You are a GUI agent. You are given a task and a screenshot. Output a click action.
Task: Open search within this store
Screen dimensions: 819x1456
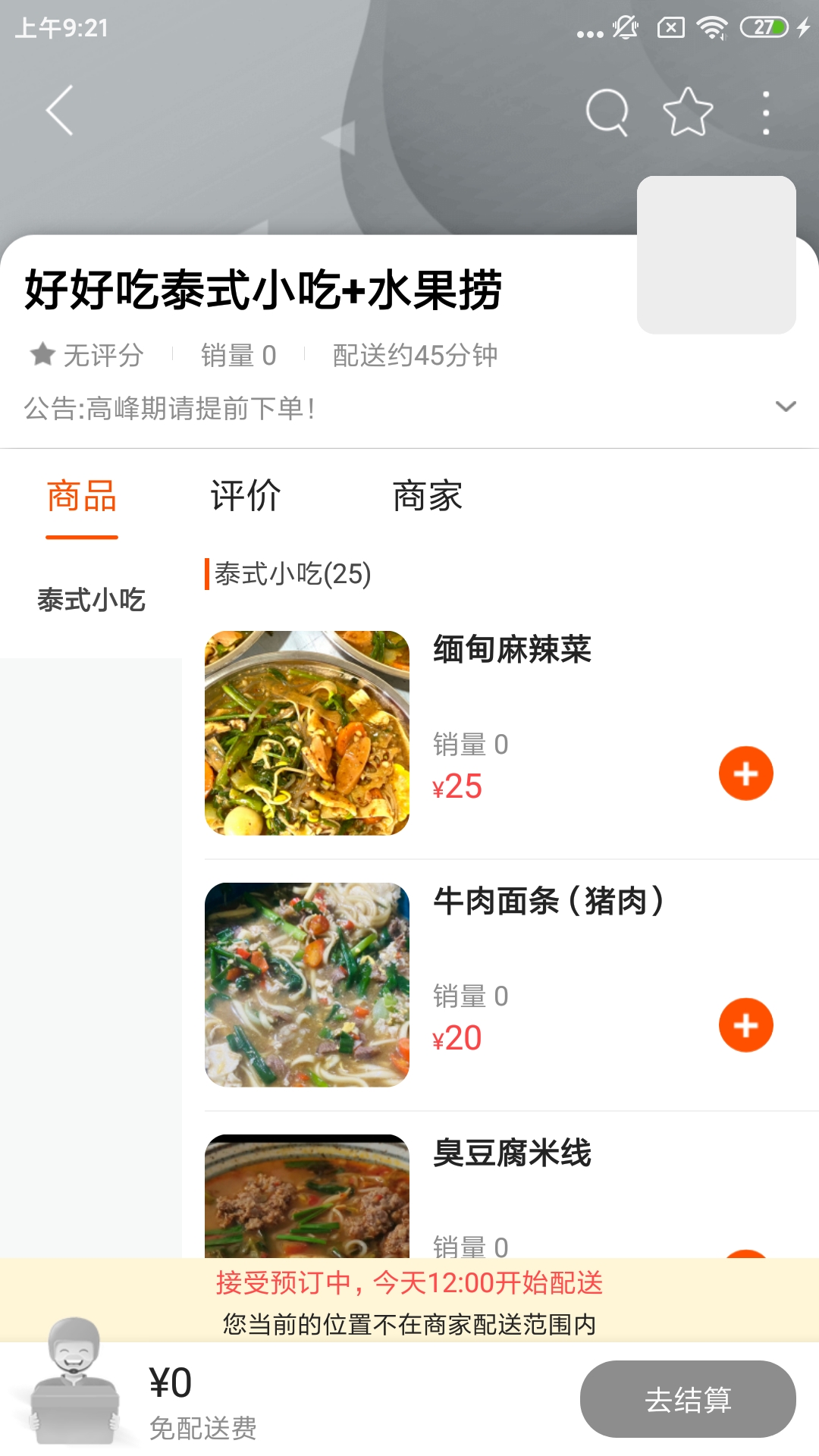click(x=607, y=112)
